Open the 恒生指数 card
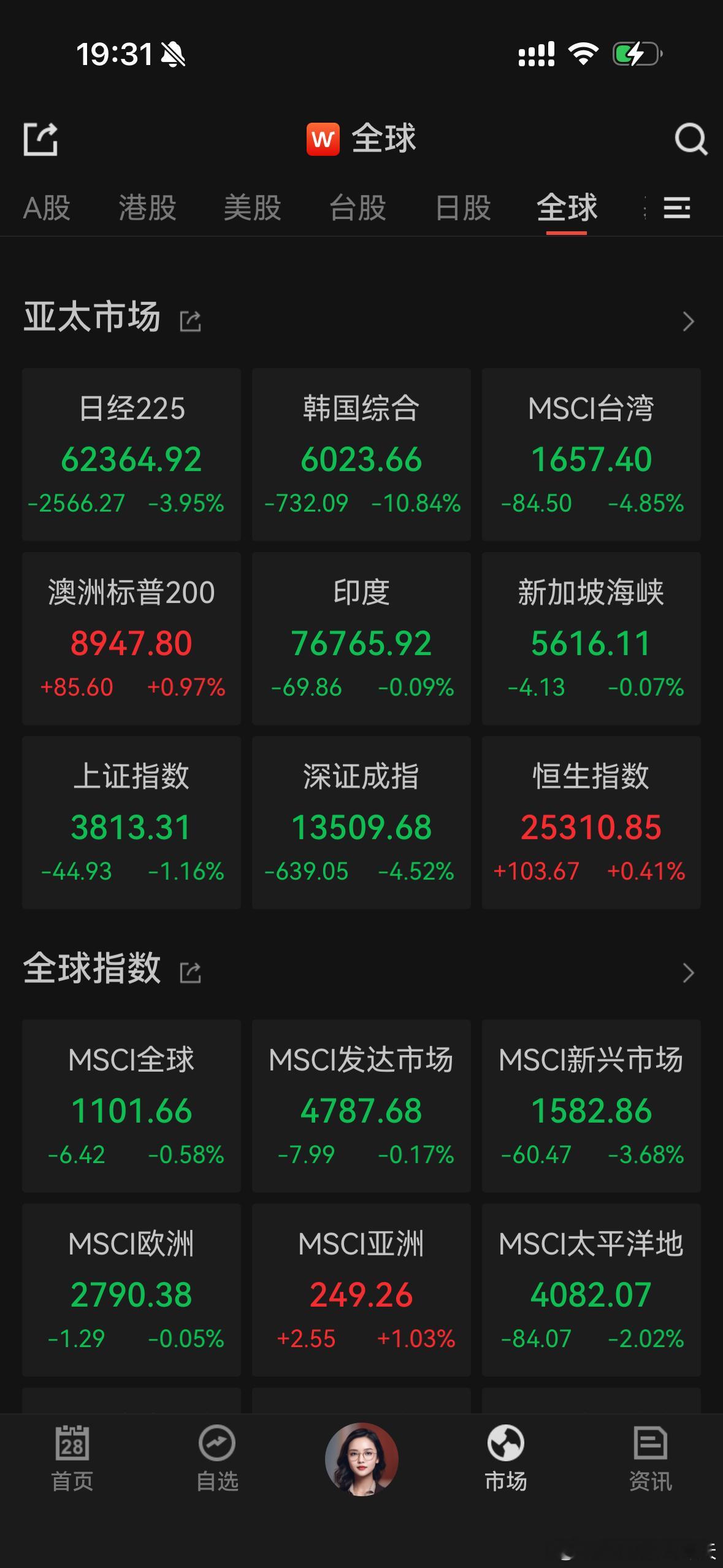The image size is (723, 1568). coord(591,823)
